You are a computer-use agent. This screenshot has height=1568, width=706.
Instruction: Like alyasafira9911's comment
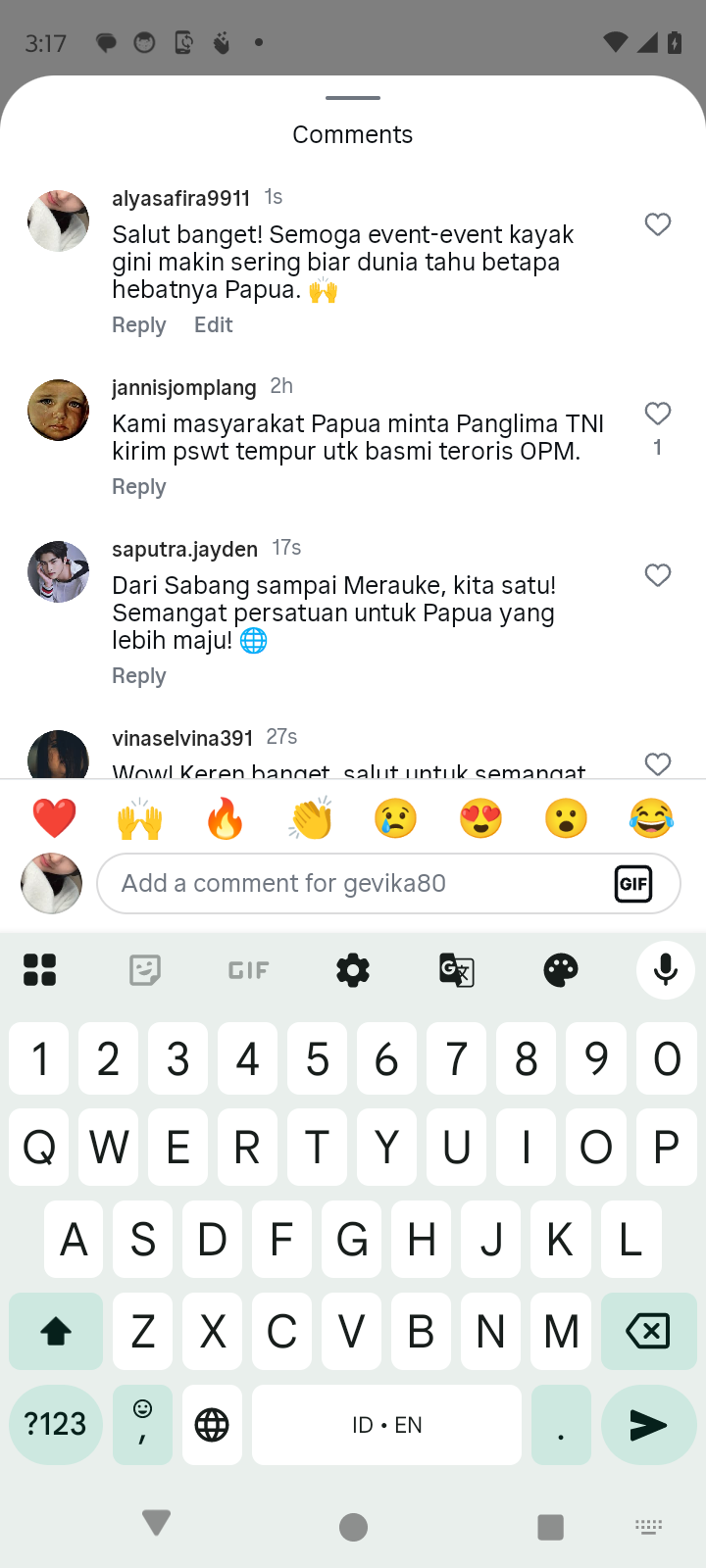[658, 224]
